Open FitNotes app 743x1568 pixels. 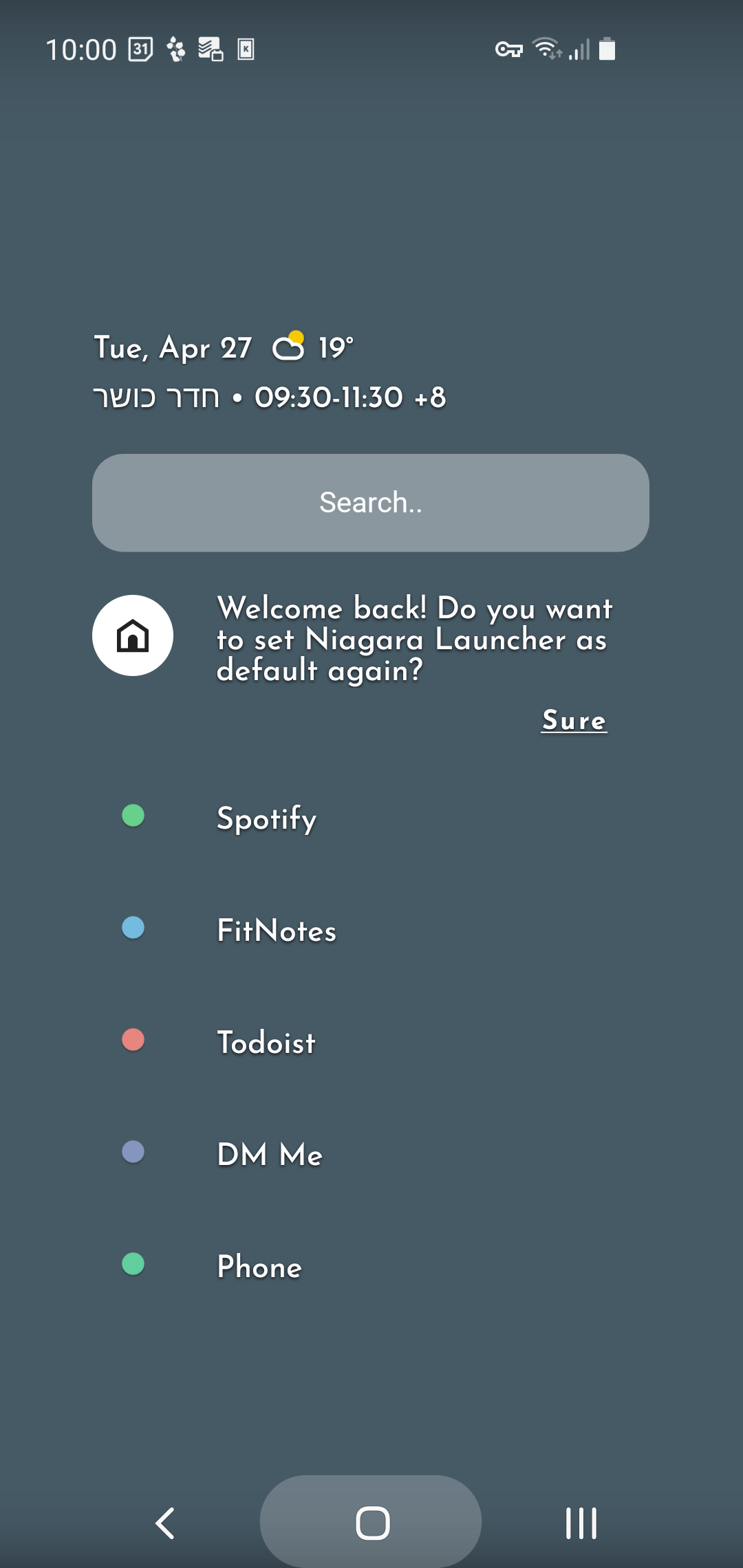point(276,930)
